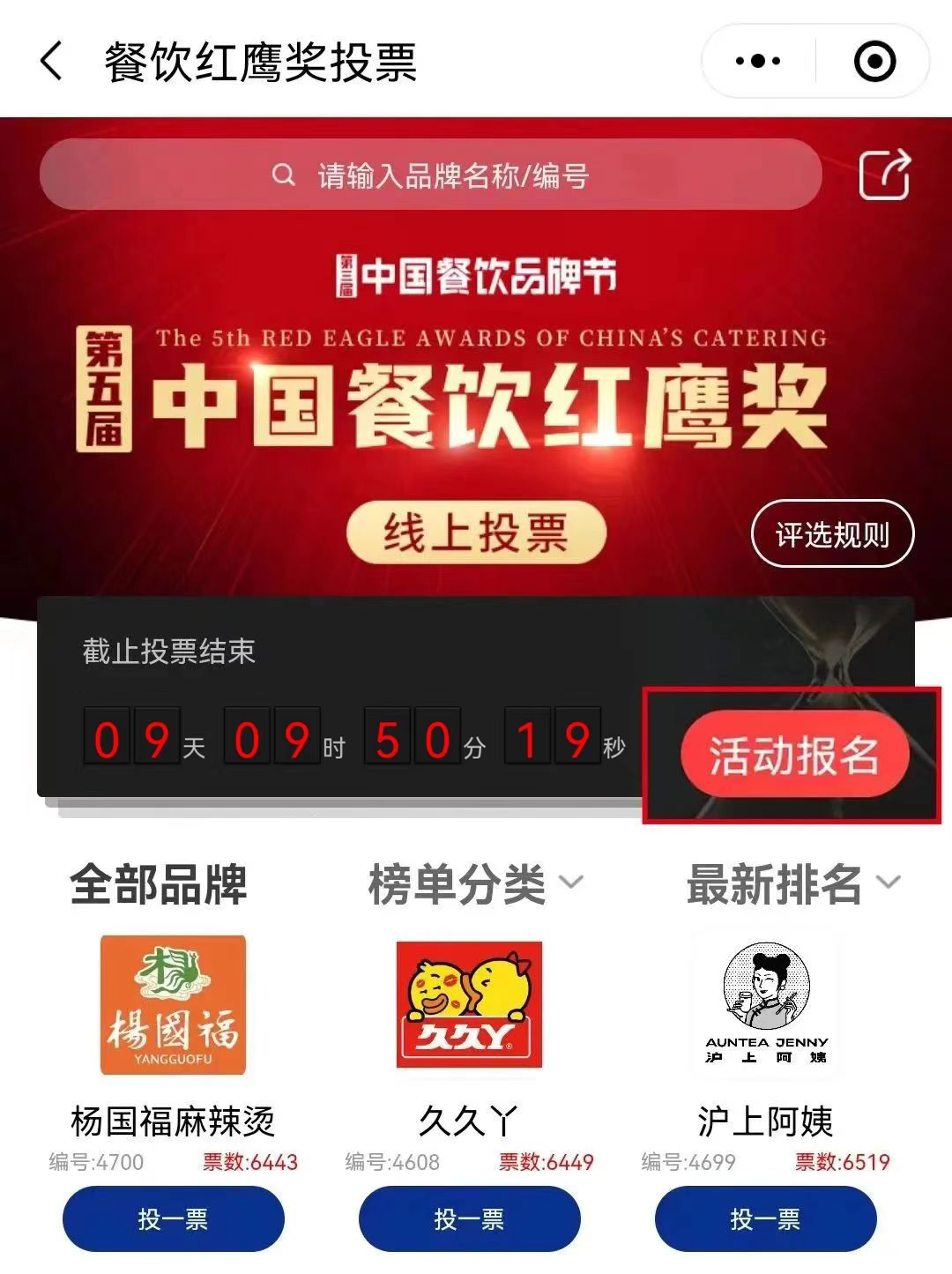Open the 久久丫 brand card

tap(469, 1005)
